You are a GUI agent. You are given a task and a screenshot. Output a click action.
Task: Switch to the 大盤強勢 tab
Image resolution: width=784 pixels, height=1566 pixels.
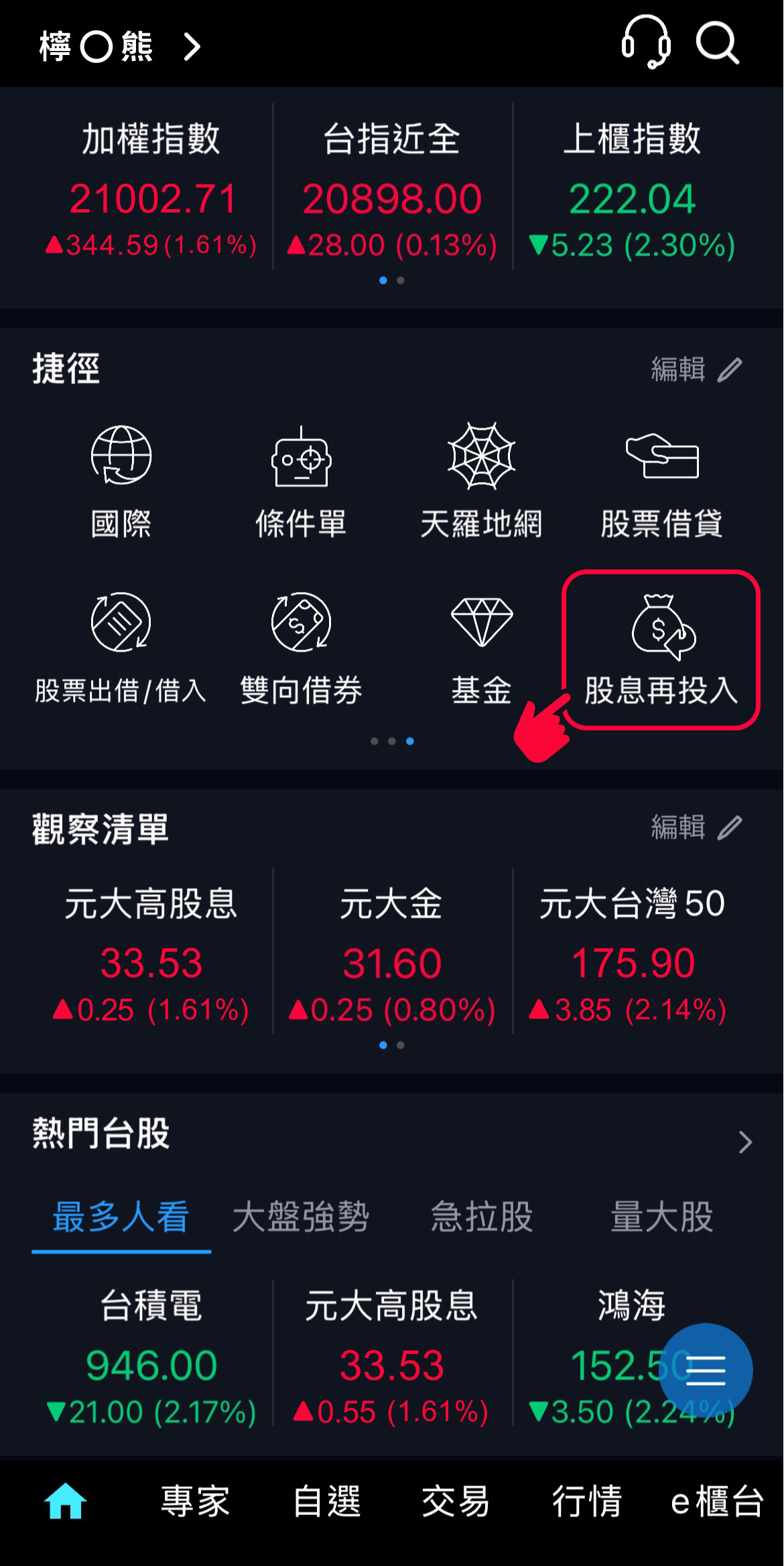point(301,1217)
